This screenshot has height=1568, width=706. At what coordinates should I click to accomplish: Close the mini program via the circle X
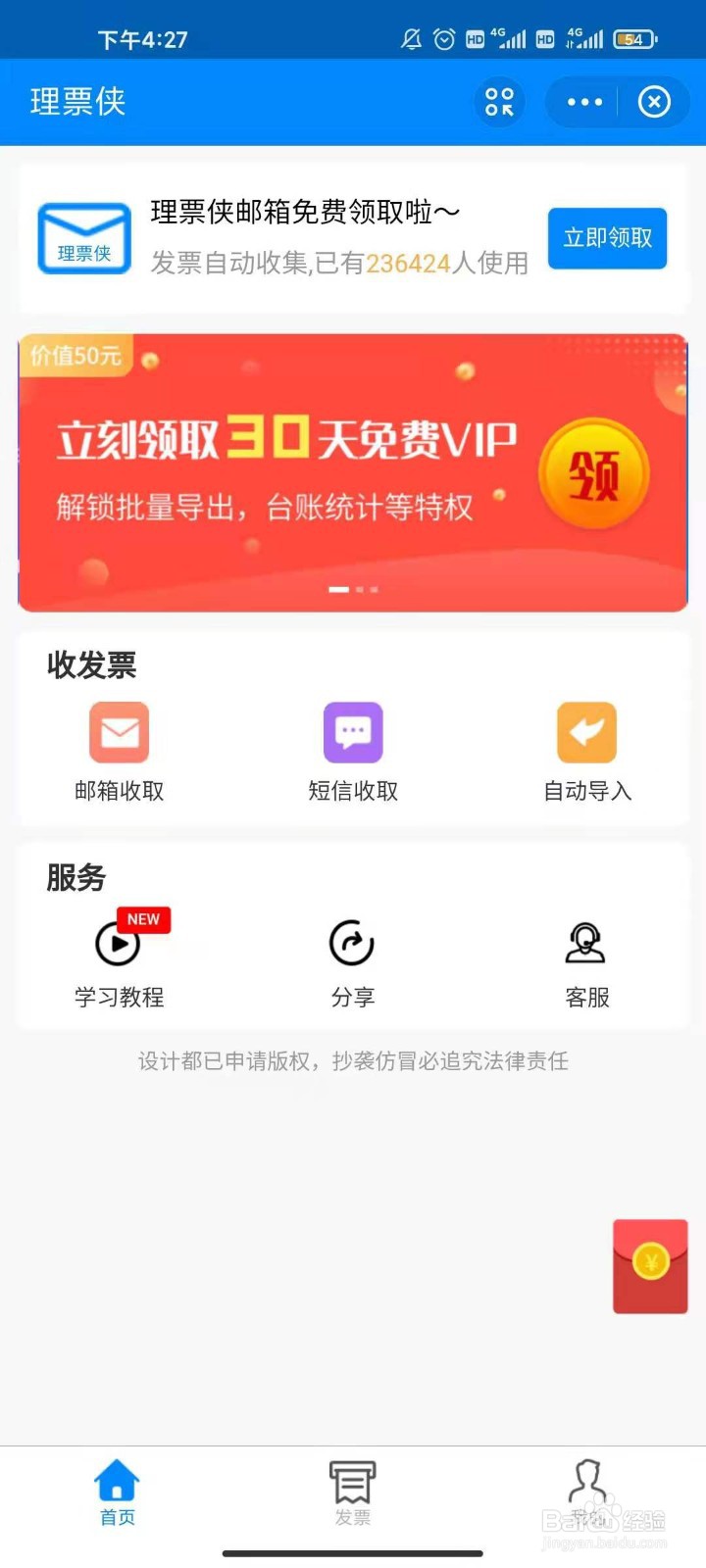654,101
